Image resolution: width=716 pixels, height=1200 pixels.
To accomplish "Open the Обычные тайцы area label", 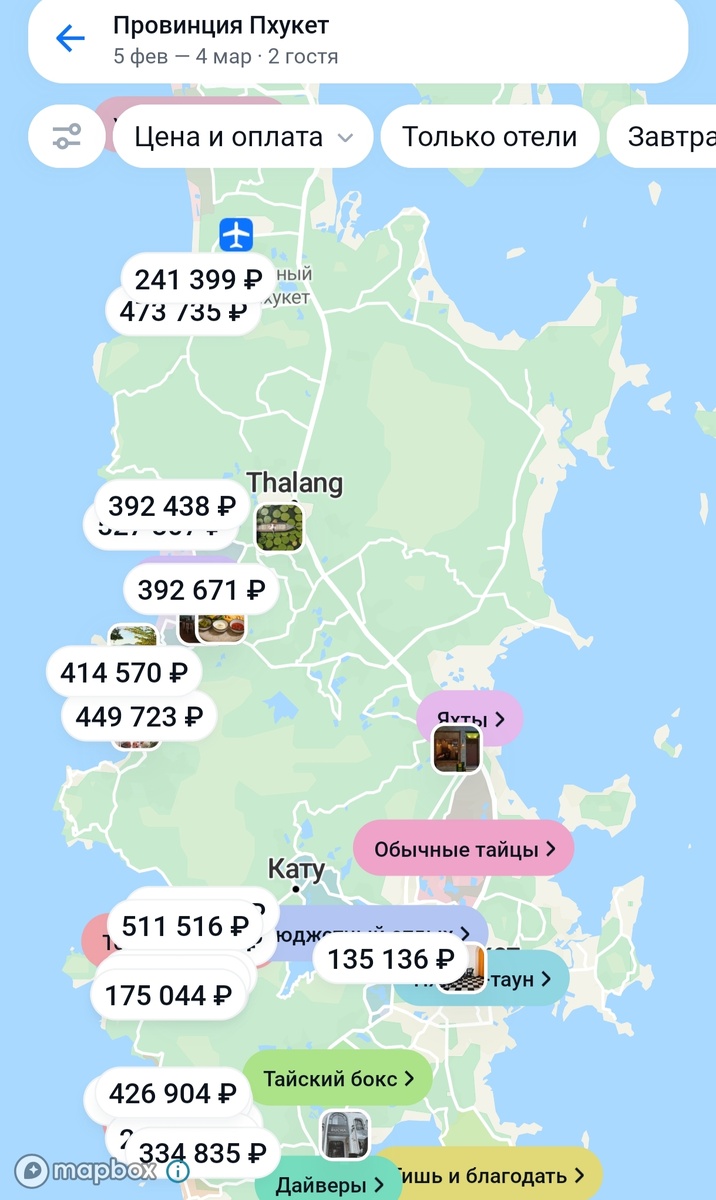I will click(463, 849).
